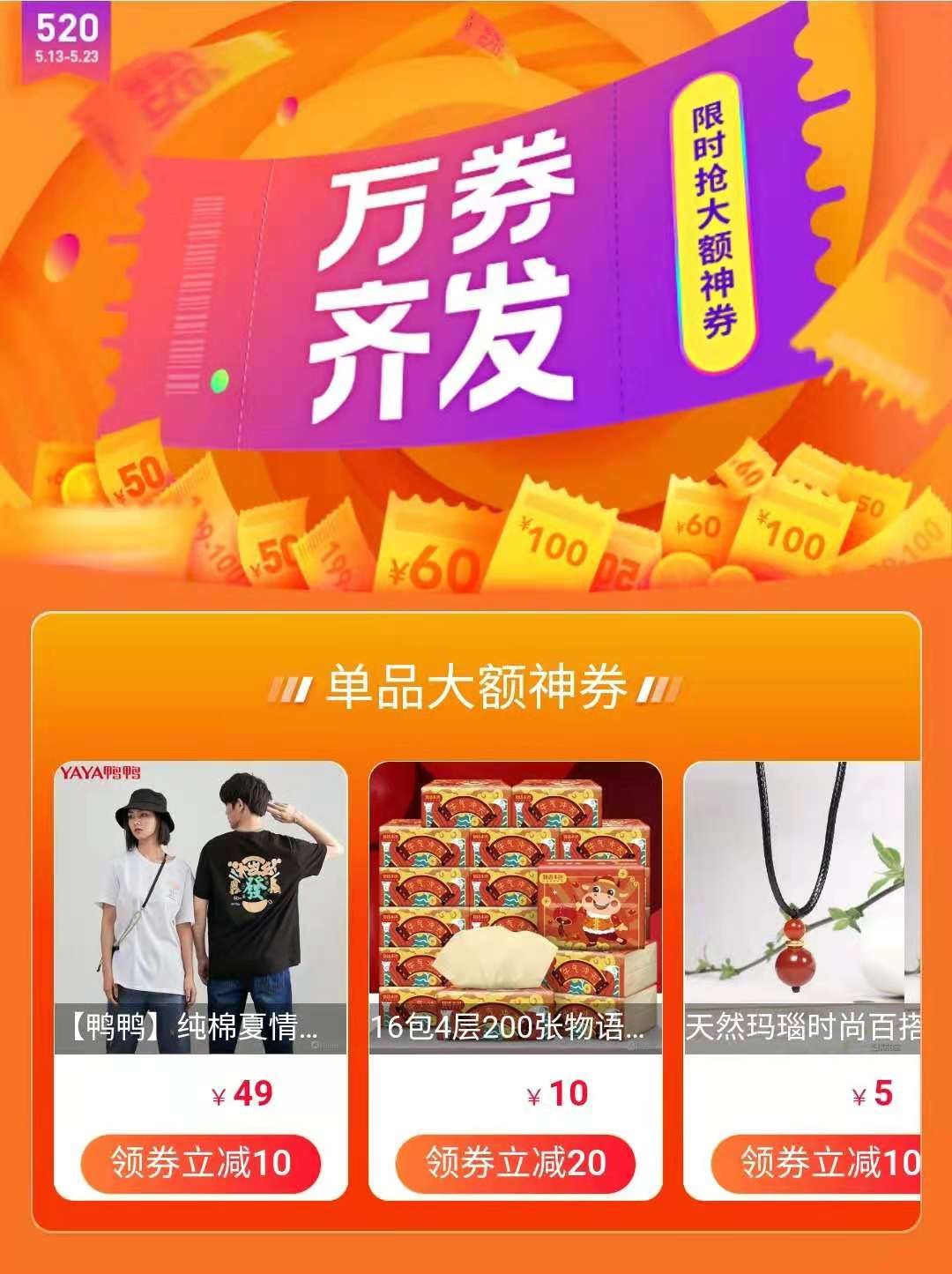Claim the 10 yuan coupon for 鸭鸭 T-shirt
952x1274 pixels.
[200, 1163]
